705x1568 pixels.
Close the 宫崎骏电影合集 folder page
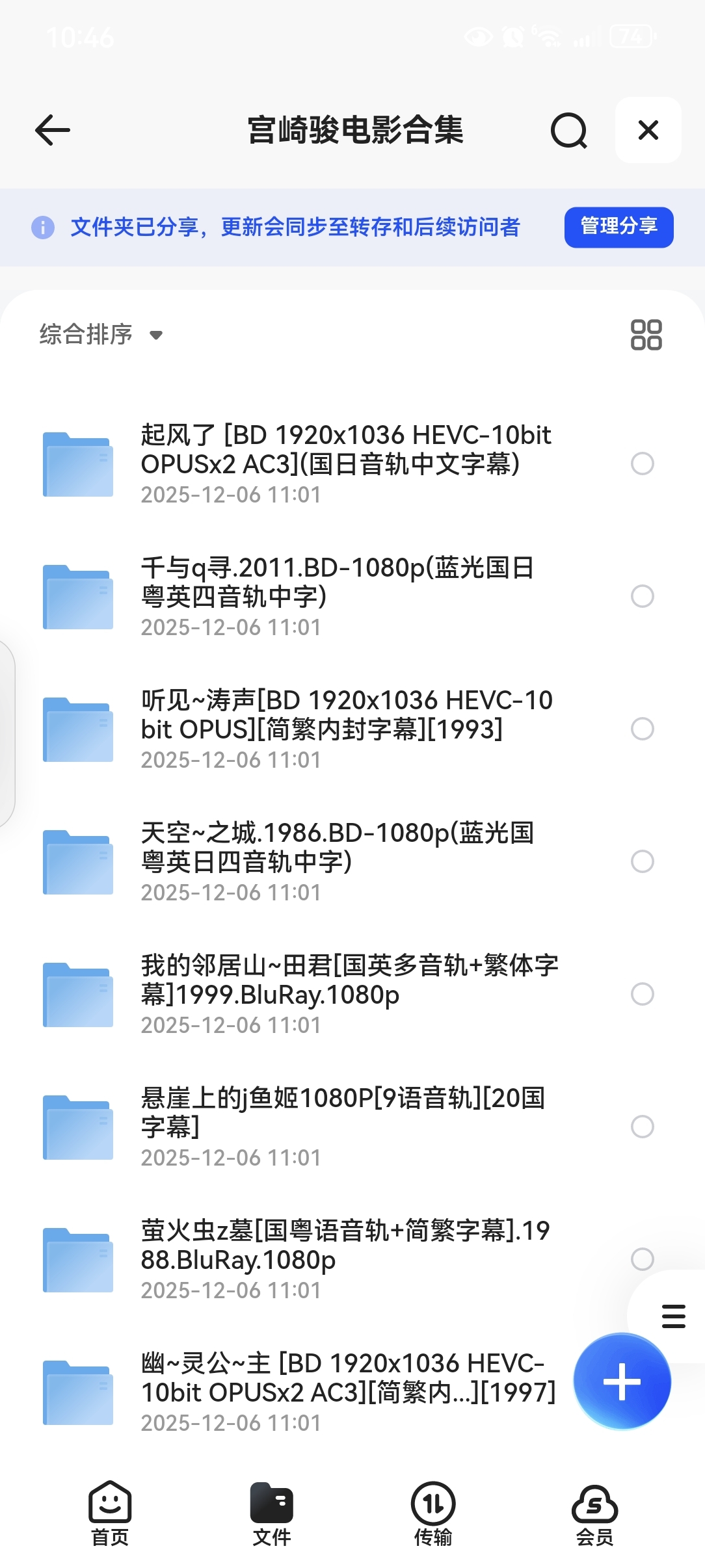click(648, 130)
